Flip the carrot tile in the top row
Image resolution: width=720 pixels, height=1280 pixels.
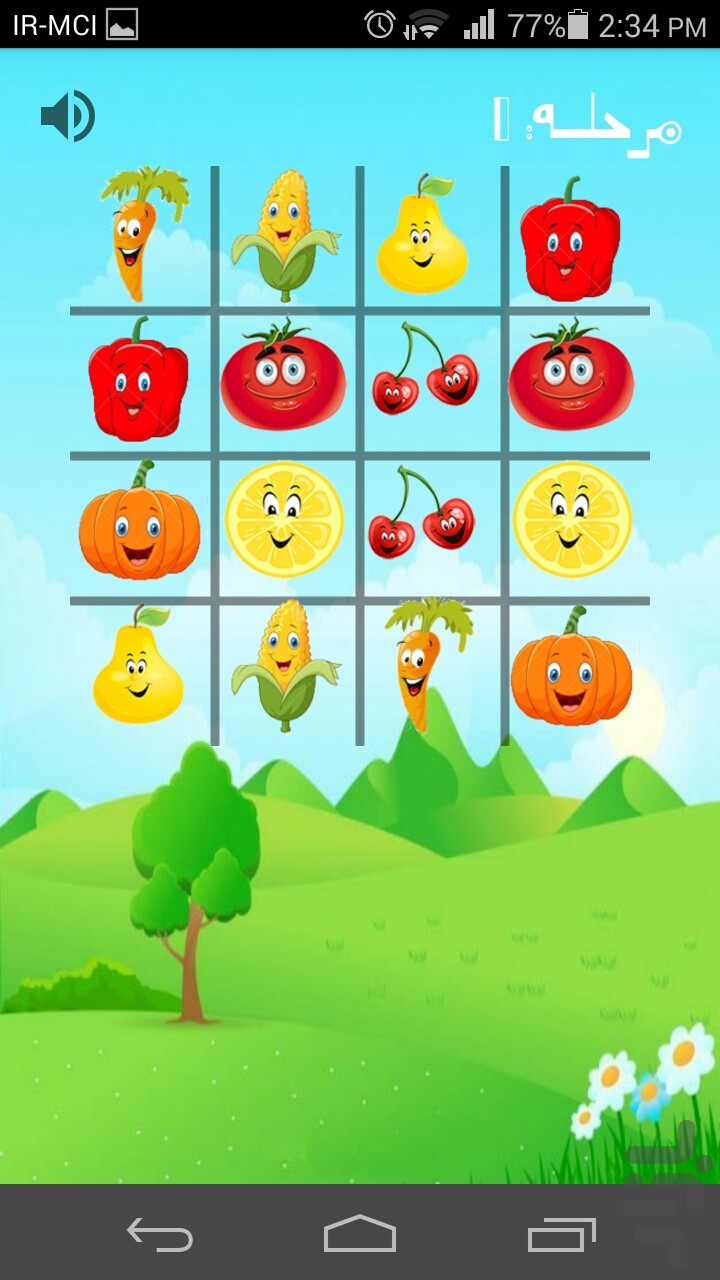tap(141, 235)
